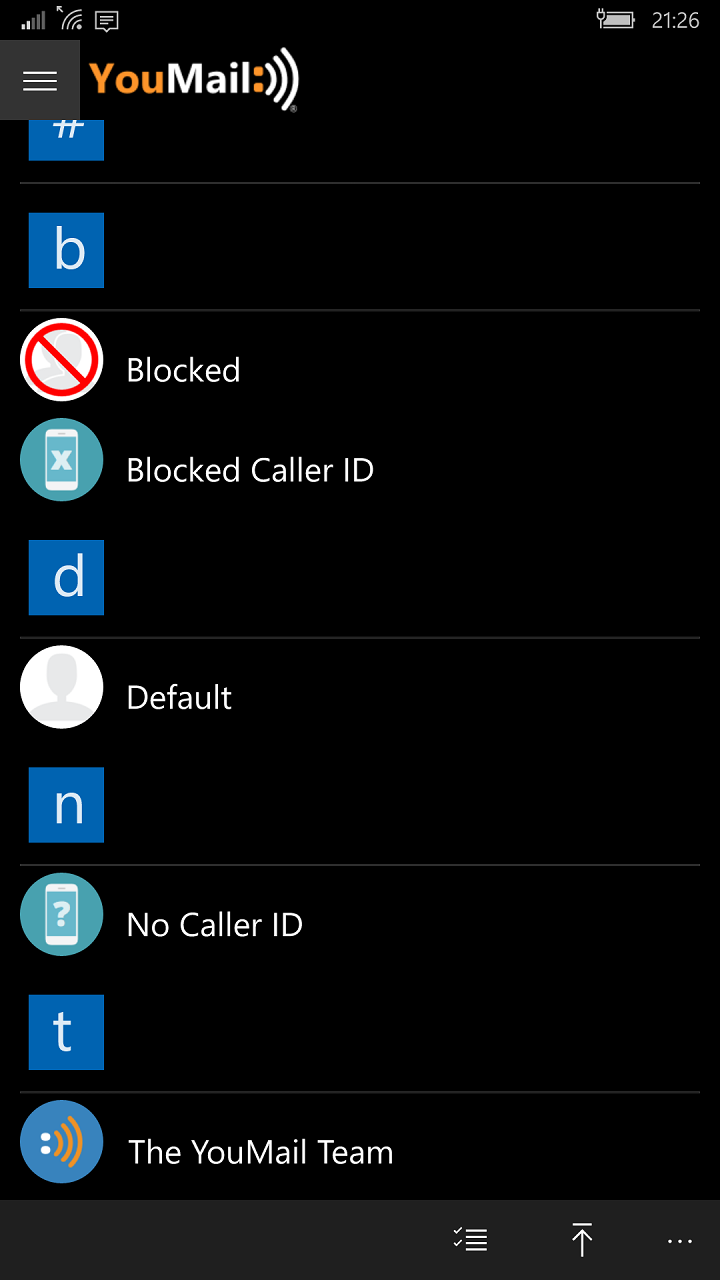Open the No Caller ID entry
This screenshot has width=720, height=1280.
[214, 925]
